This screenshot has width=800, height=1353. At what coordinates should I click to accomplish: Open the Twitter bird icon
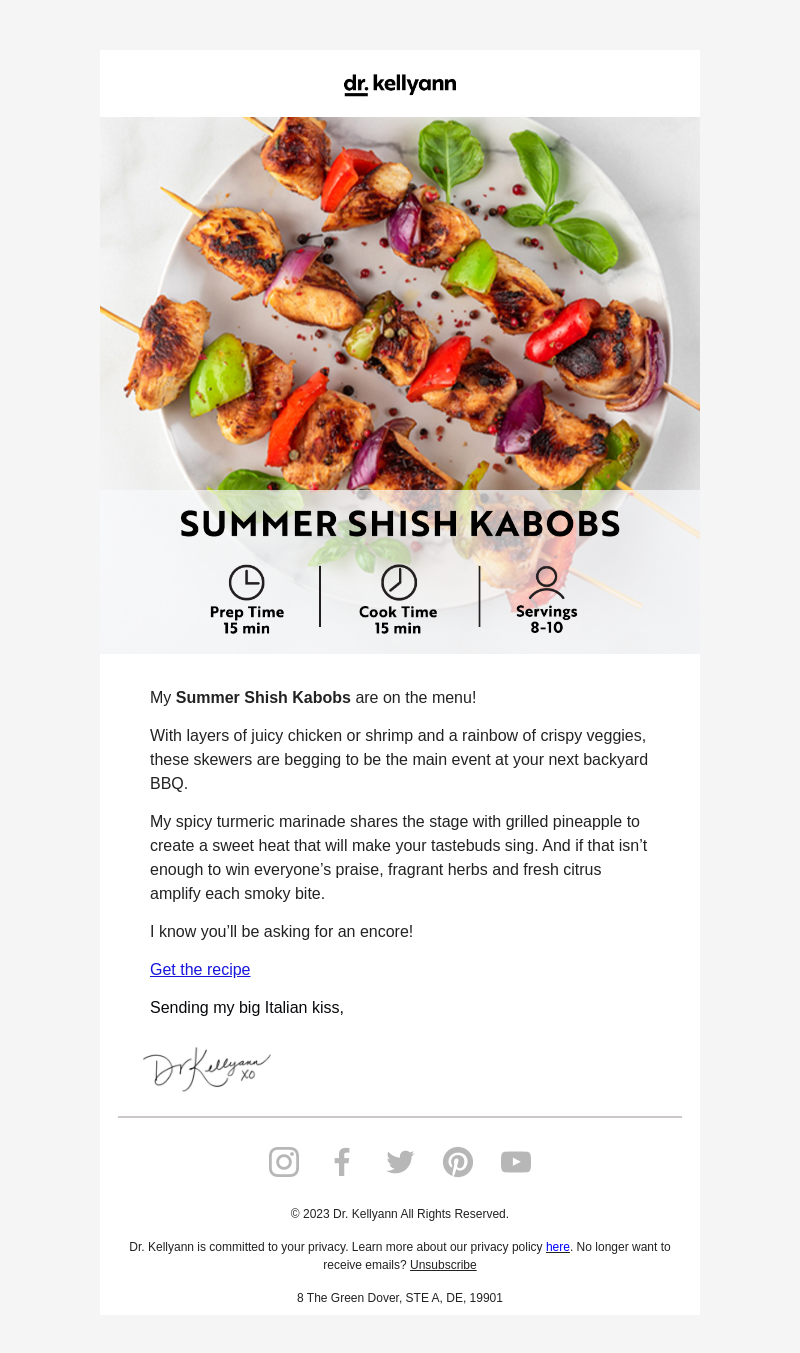click(400, 1162)
